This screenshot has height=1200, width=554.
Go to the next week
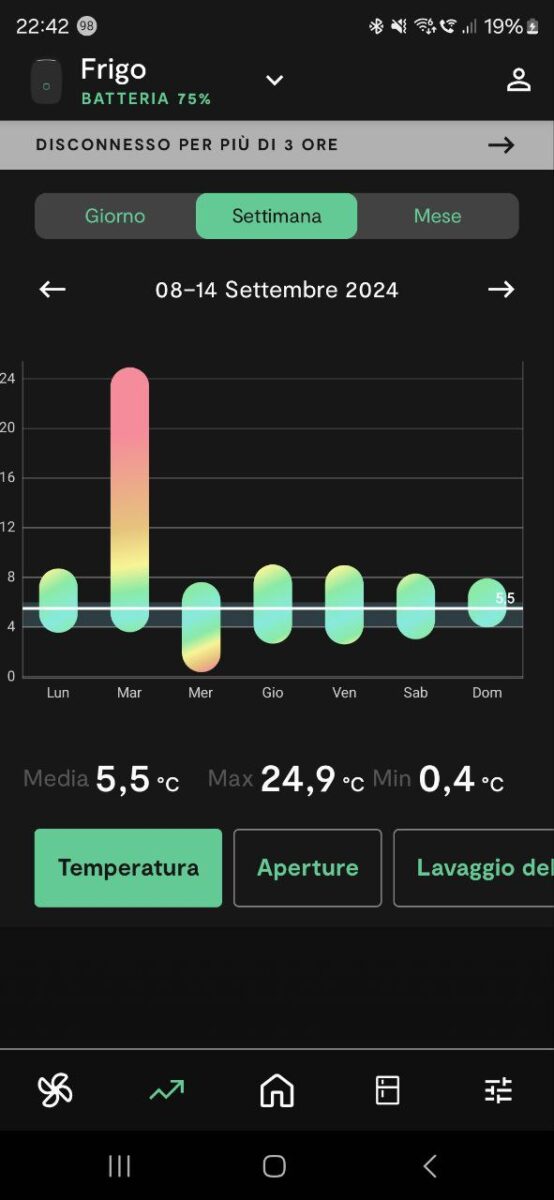tap(501, 290)
